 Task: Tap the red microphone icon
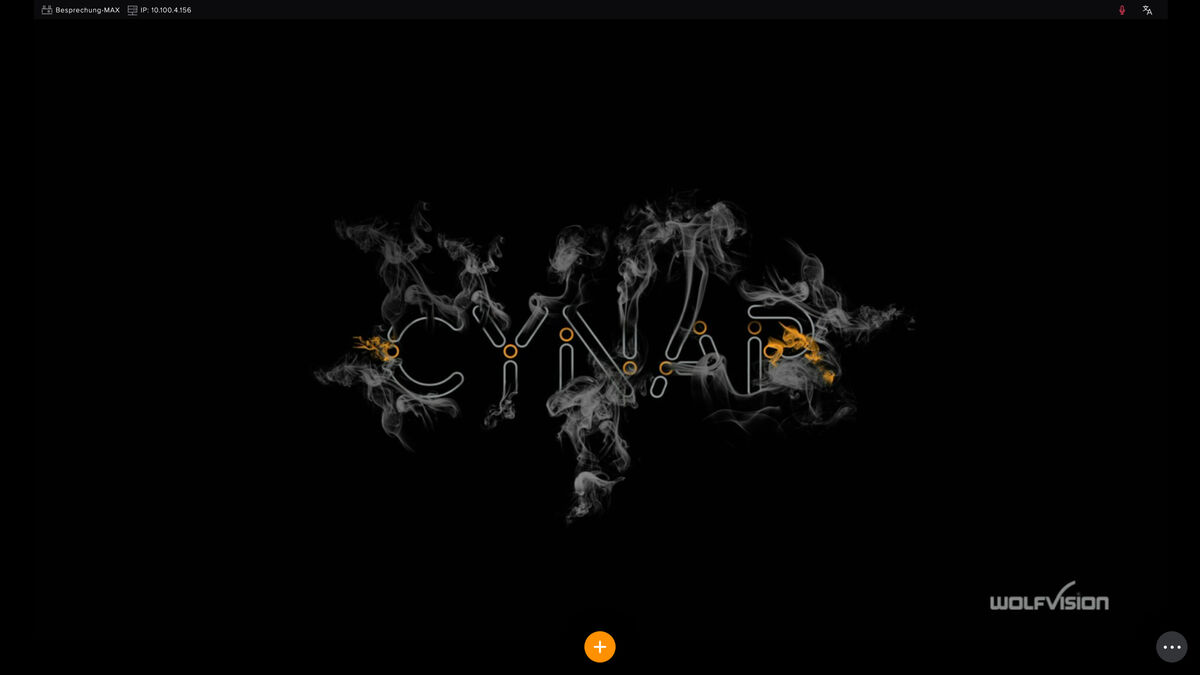coord(1122,10)
